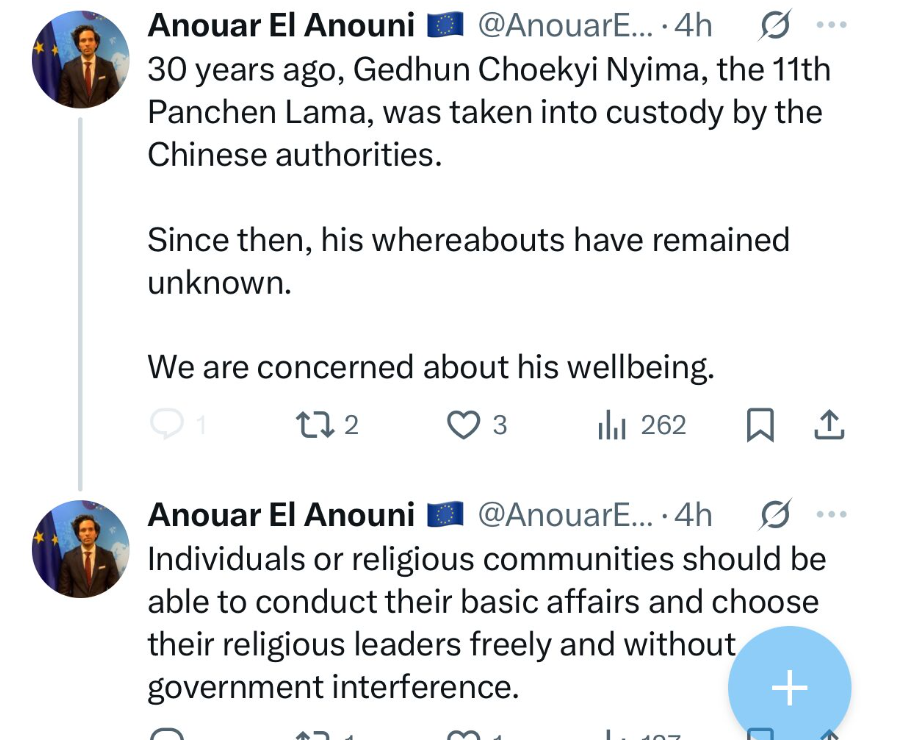Open overflow menu on the first tweet
This screenshot has width=906, height=740.
pos(831,25)
